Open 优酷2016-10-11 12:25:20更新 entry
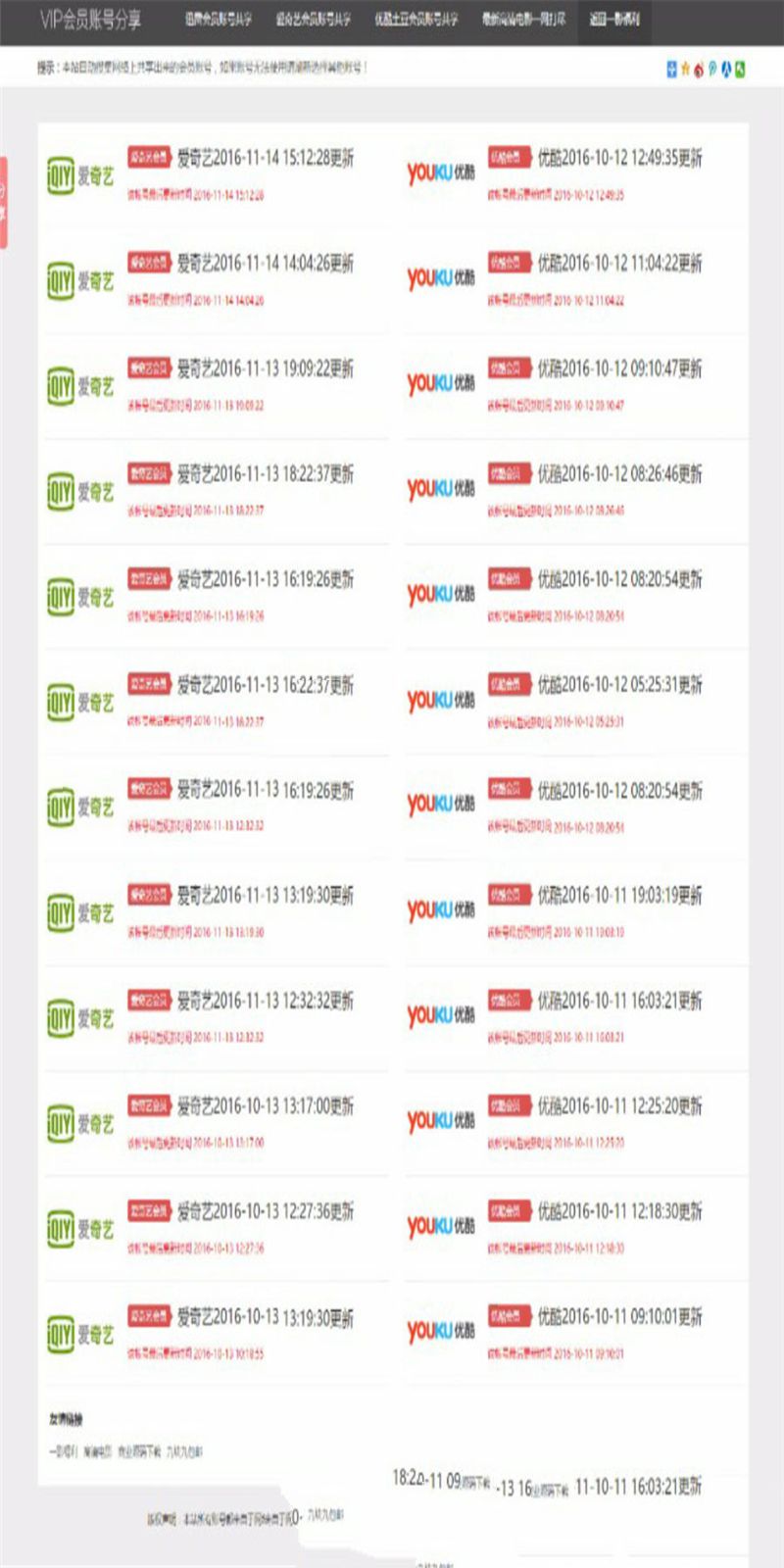Viewport: 784px width, 1568px height. (x=619, y=1106)
